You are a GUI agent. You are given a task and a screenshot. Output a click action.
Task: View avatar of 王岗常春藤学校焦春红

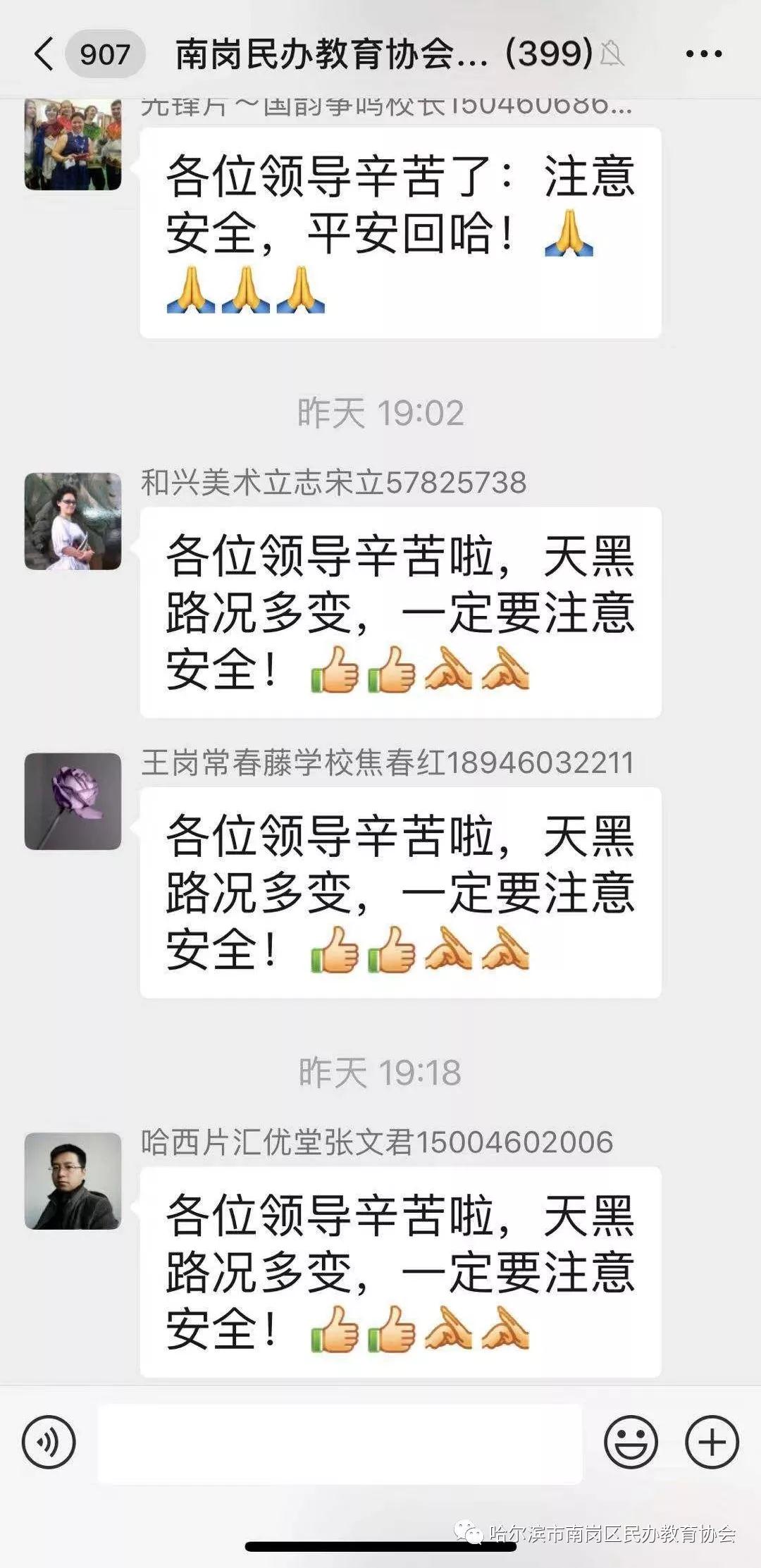click(73, 801)
